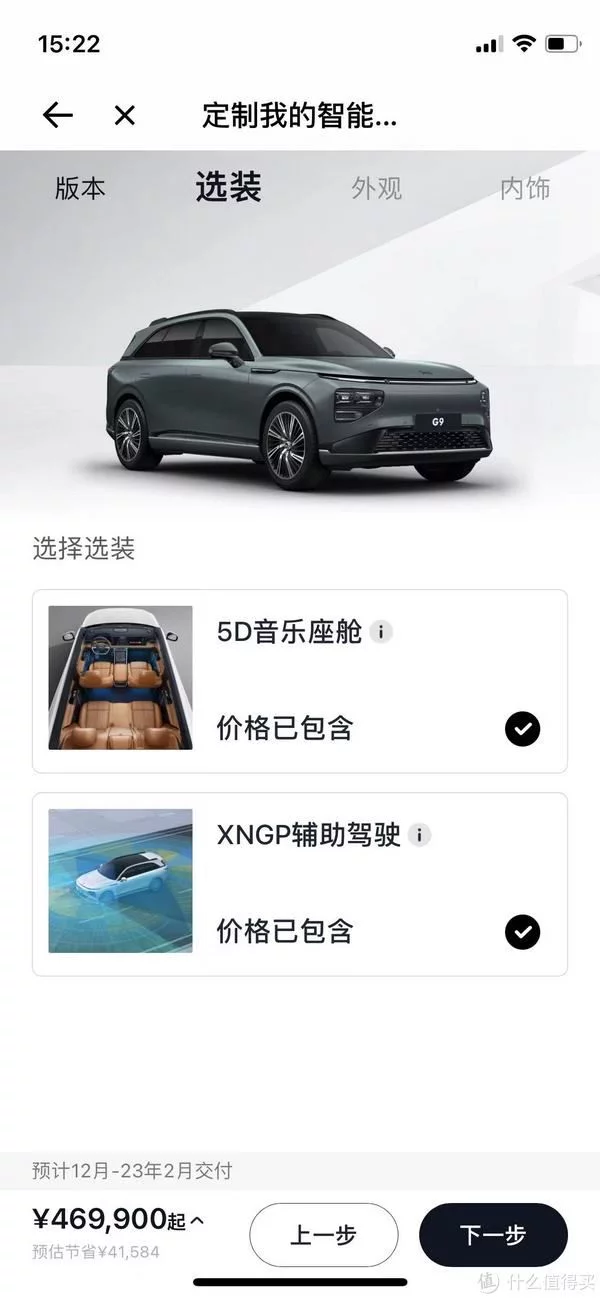Close the customization page with X
The width and height of the screenshot is (600, 1299).
pyautogui.click(x=124, y=115)
